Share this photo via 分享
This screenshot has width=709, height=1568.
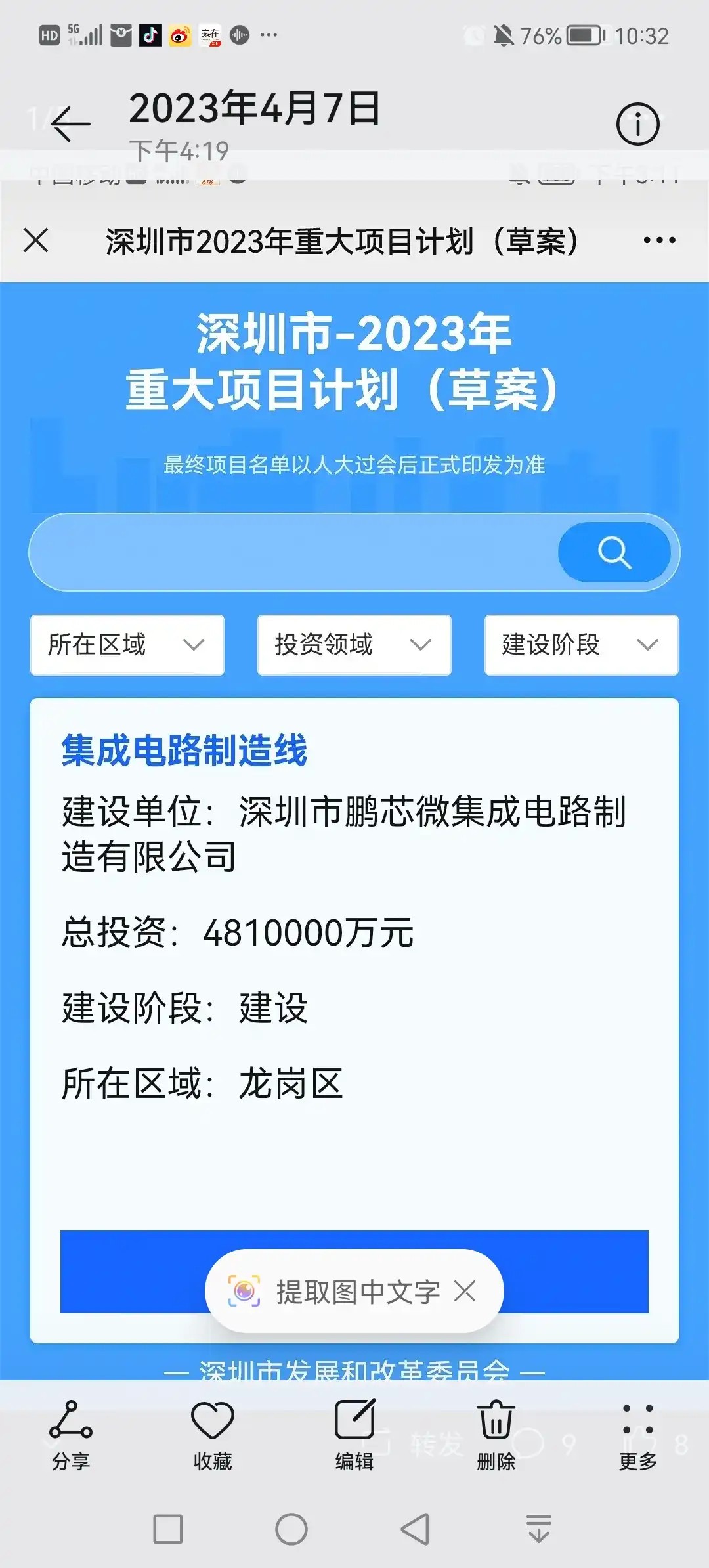tap(70, 1435)
